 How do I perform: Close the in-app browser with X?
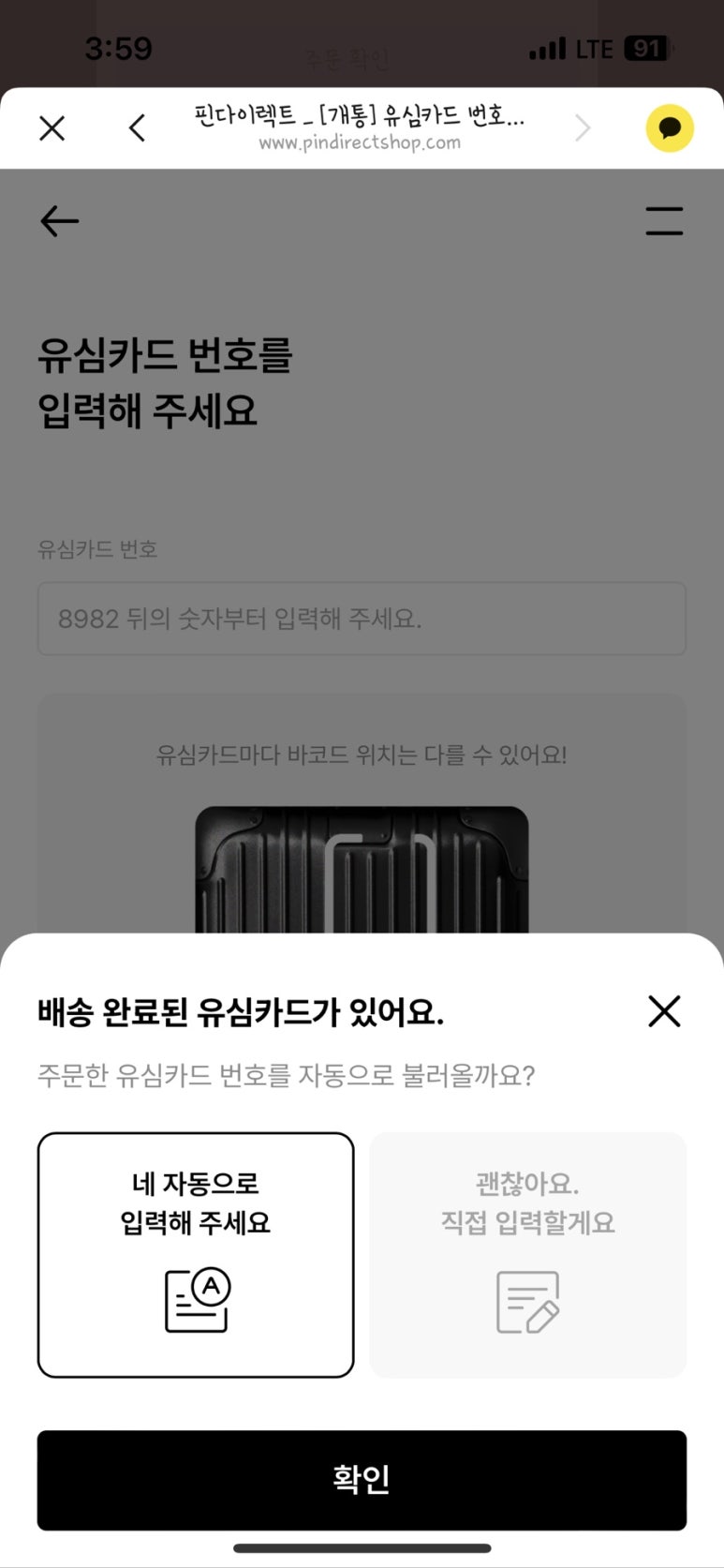coord(52,128)
